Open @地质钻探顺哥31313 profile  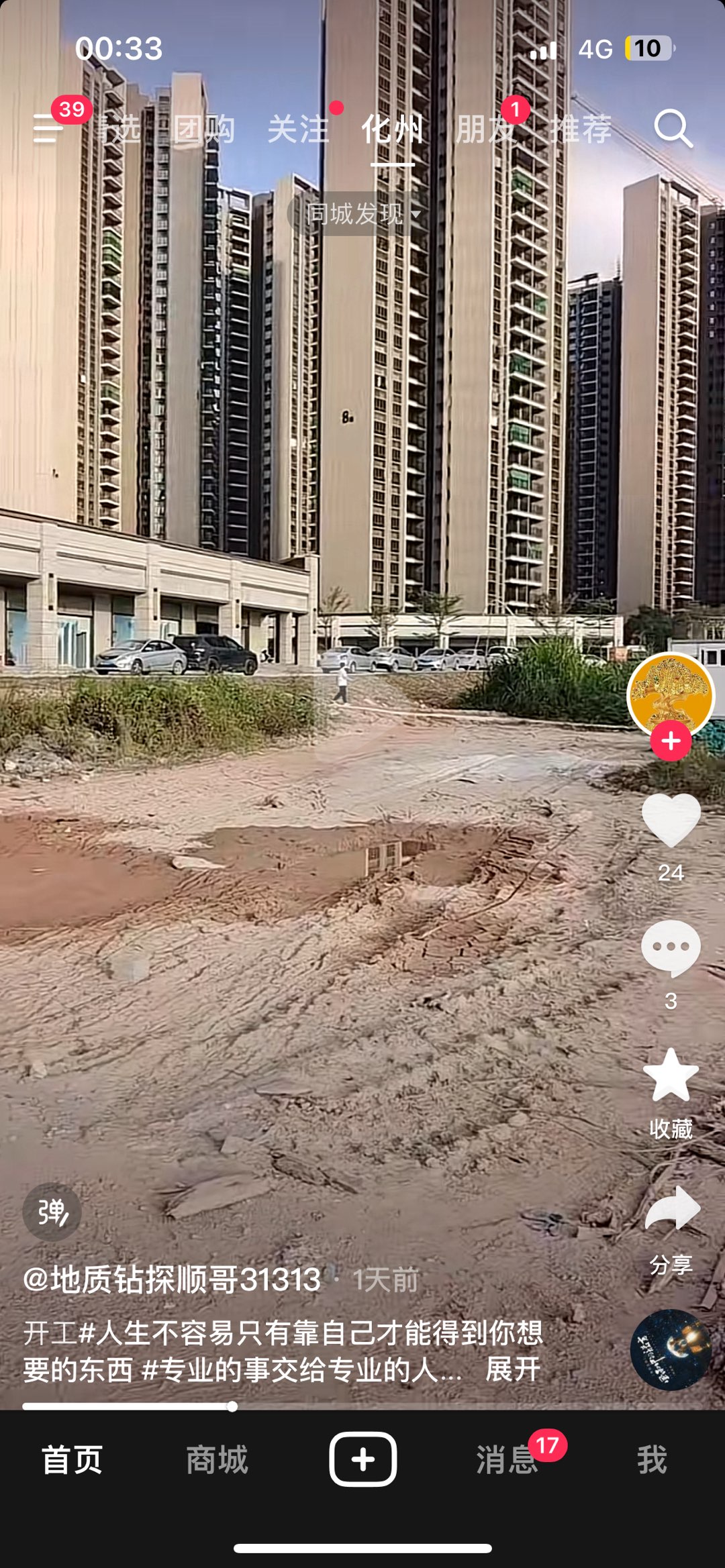point(172,1279)
